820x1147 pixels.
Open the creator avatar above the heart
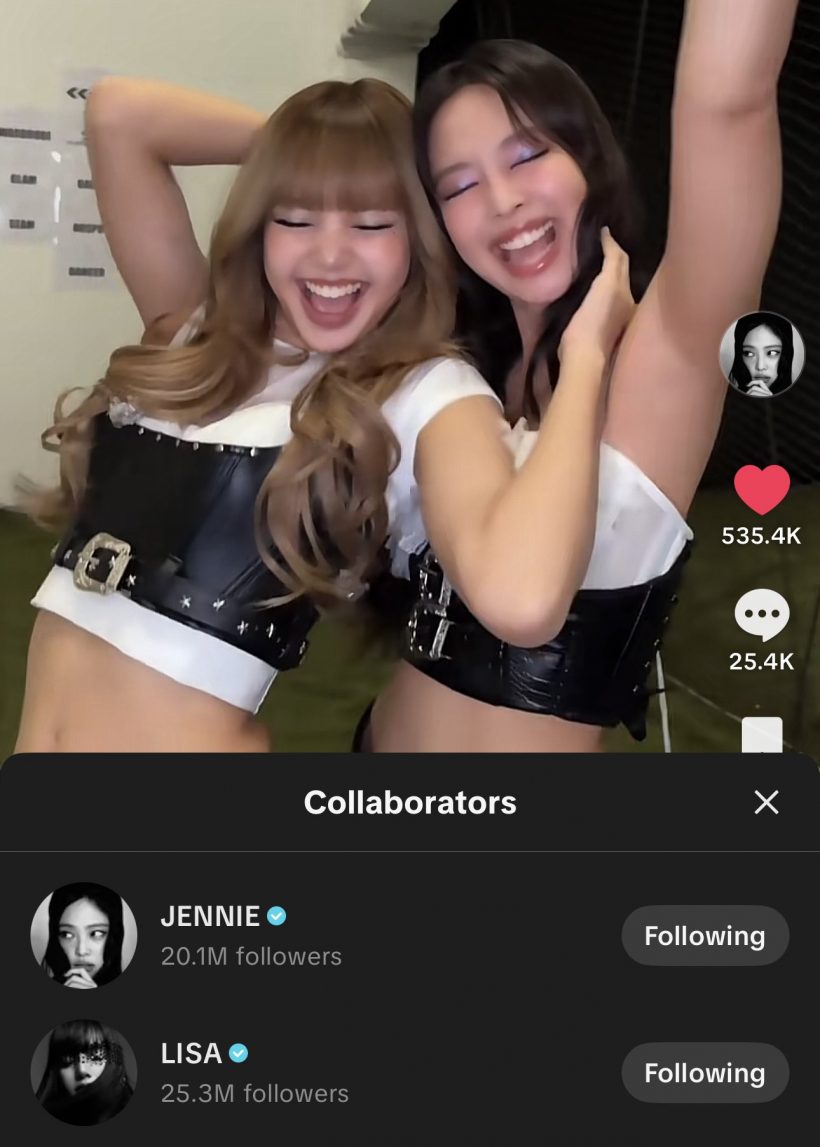[x=762, y=354]
